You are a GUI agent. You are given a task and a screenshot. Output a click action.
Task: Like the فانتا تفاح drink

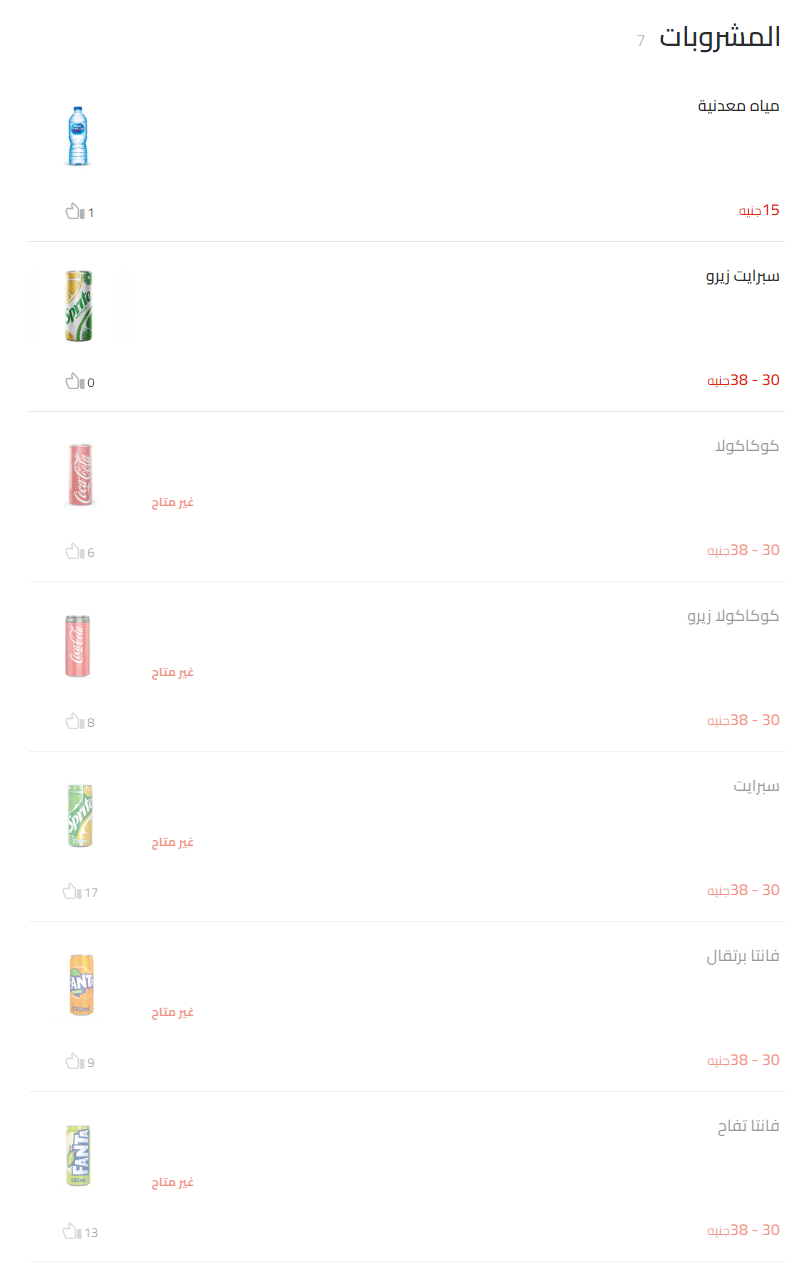pos(71,1232)
